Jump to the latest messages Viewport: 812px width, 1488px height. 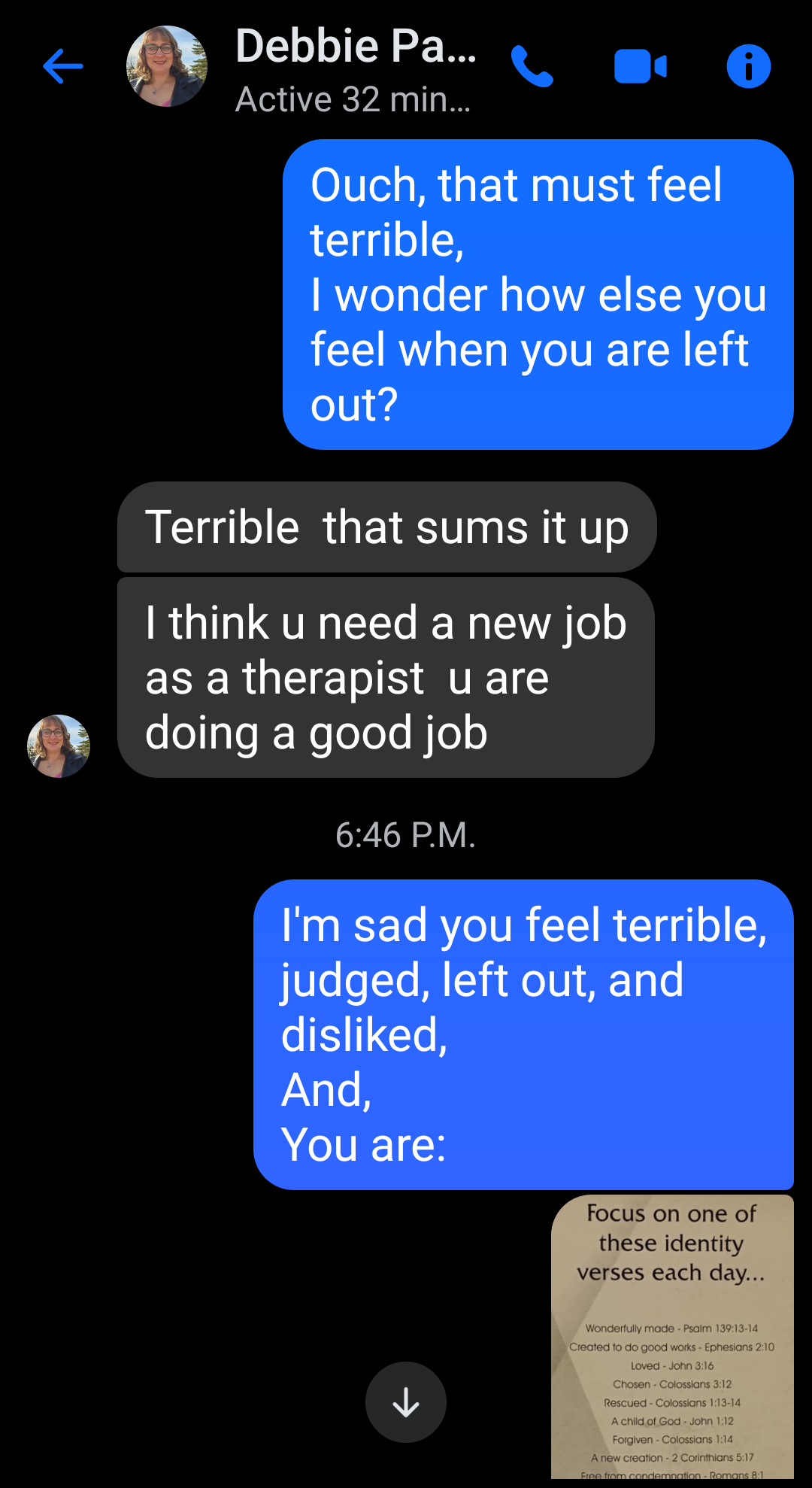pyautogui.click(x=406, y=1402)
